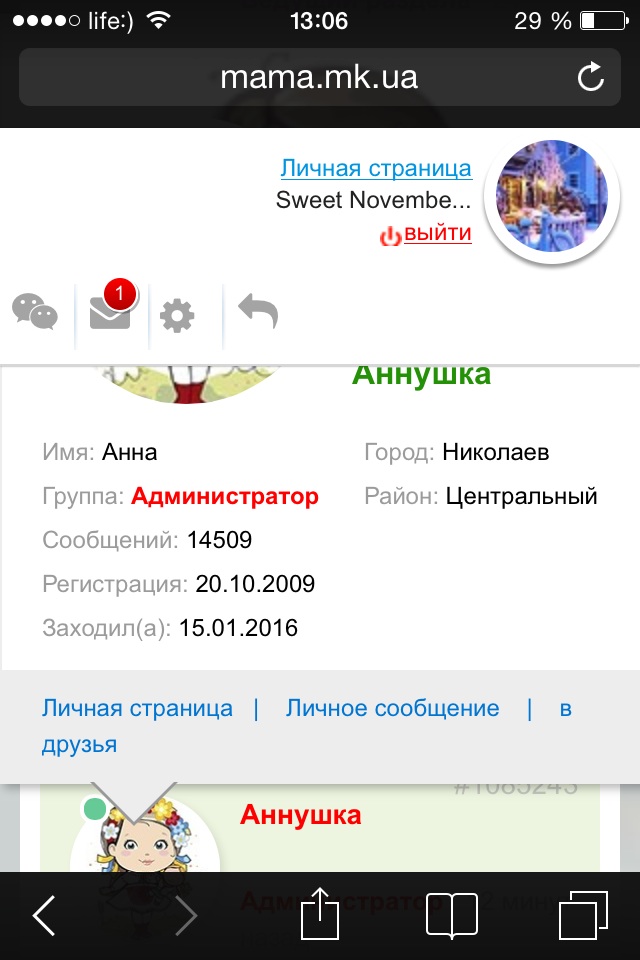Open the red Аннушка username in the post

click(x=300, y=815)
